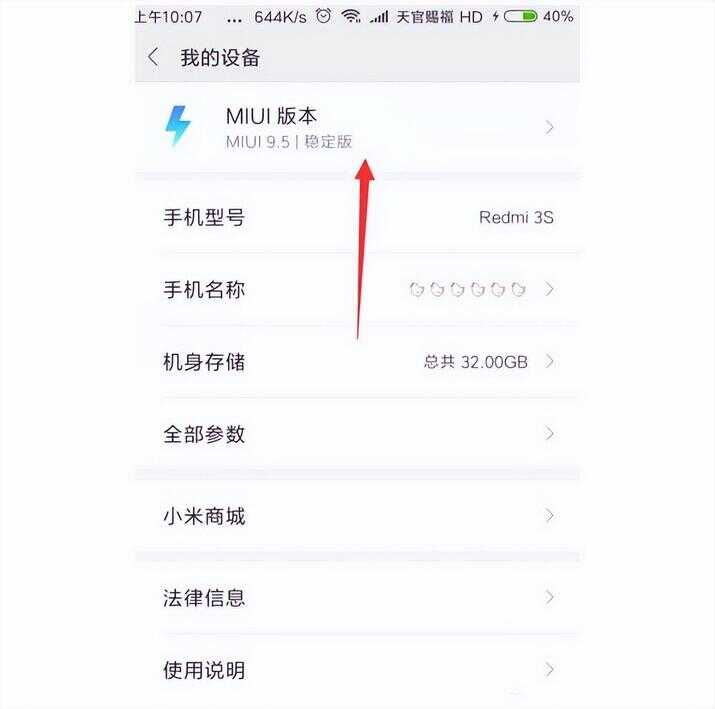Open the MIUI 版本 row
The height and width of the screenshot is (709, 715).
coord(357,127)
